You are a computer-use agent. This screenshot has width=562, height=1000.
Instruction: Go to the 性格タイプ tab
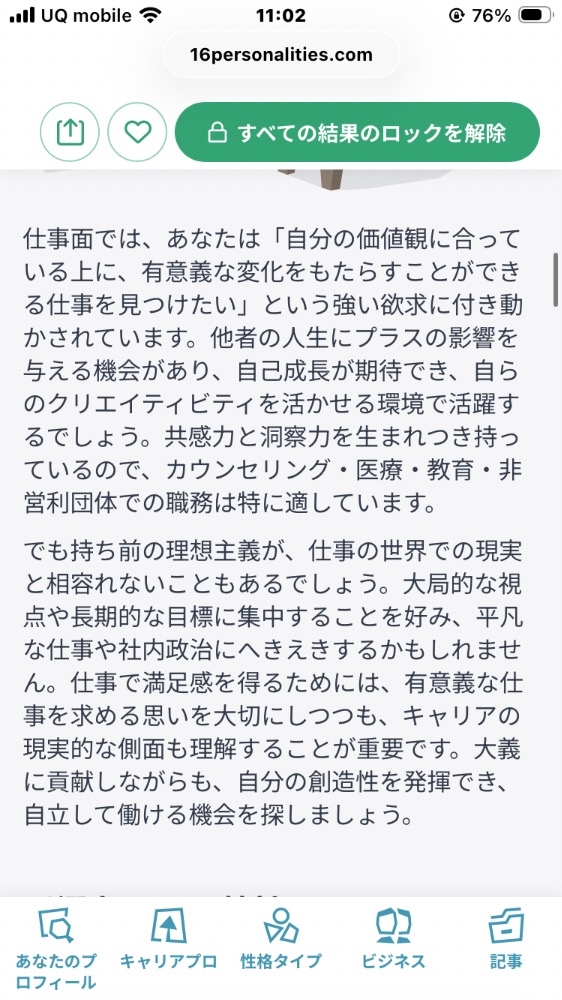click(x=281, y=939)
